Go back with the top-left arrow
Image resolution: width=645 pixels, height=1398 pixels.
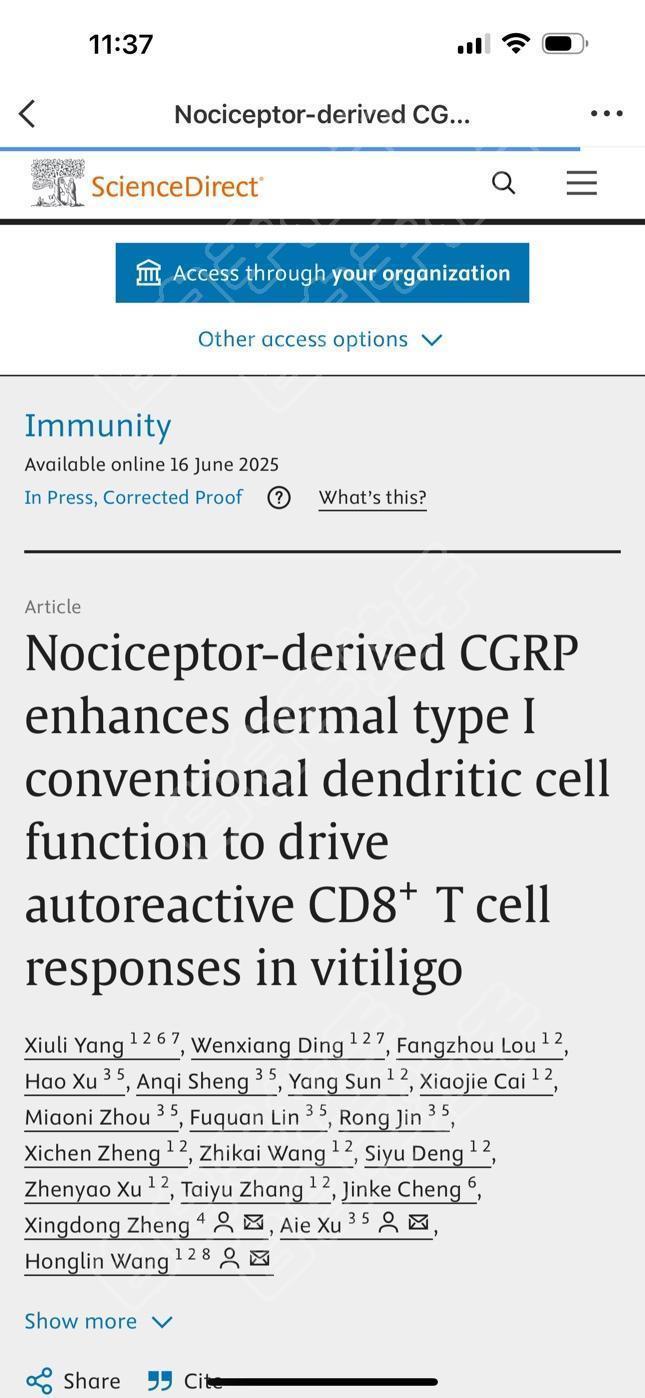27,114
